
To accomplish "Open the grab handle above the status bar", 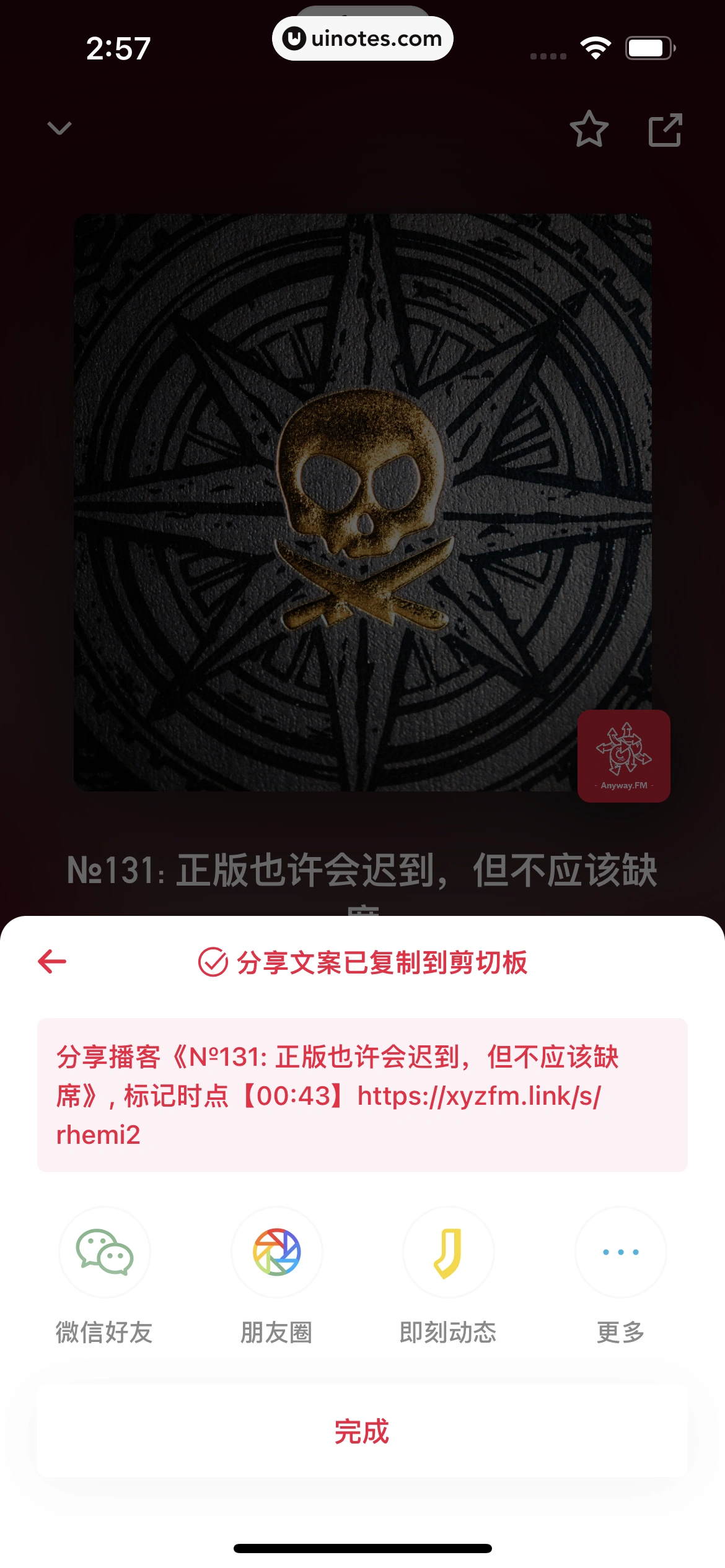I will [362, 9].
